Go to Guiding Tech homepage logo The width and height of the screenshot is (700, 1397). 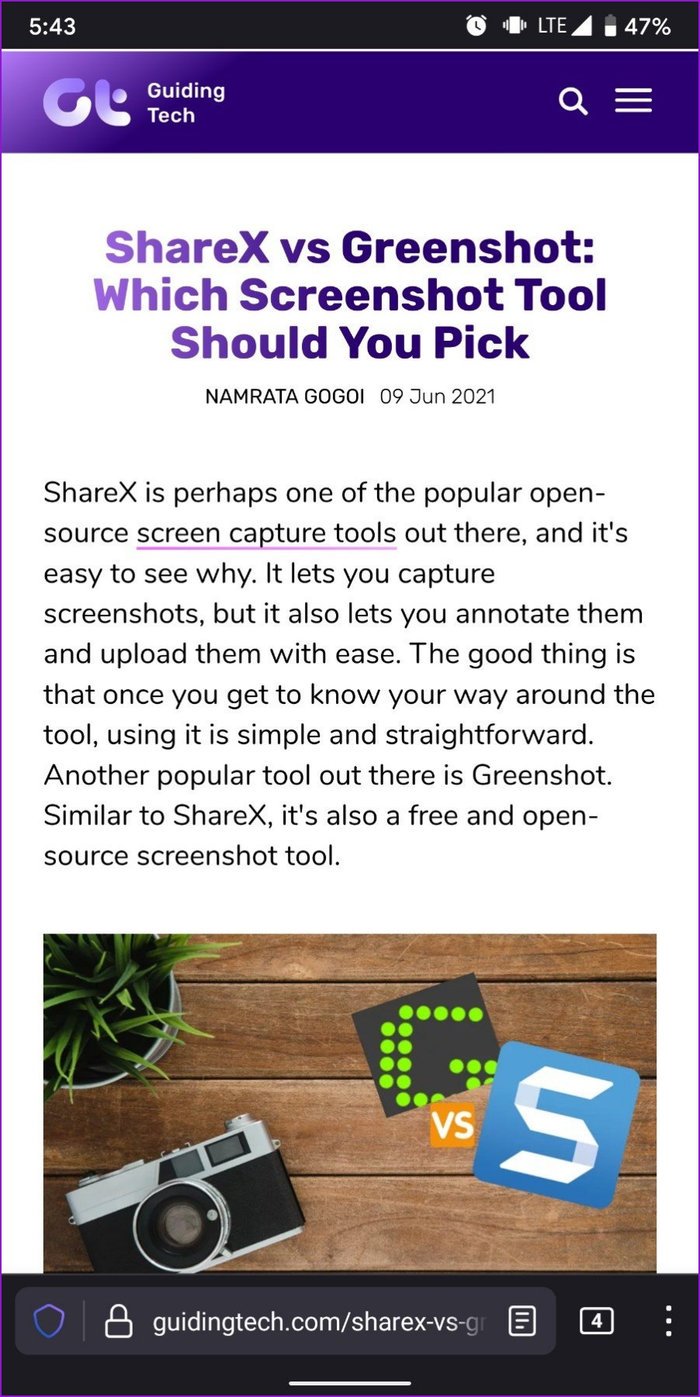(134, 103)
